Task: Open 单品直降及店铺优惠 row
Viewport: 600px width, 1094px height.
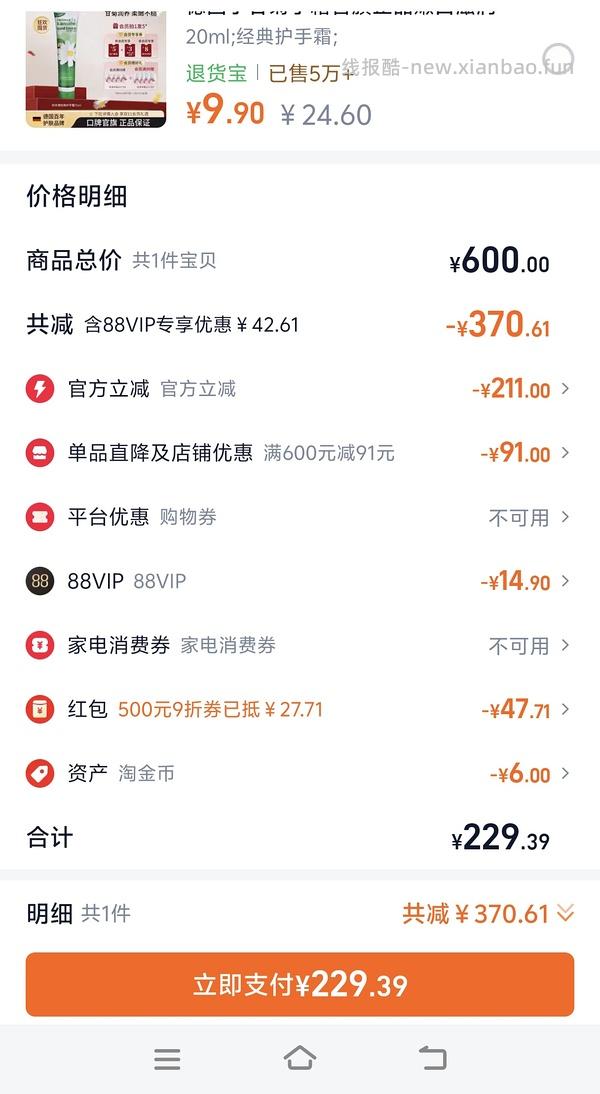Action: [300, 453]
